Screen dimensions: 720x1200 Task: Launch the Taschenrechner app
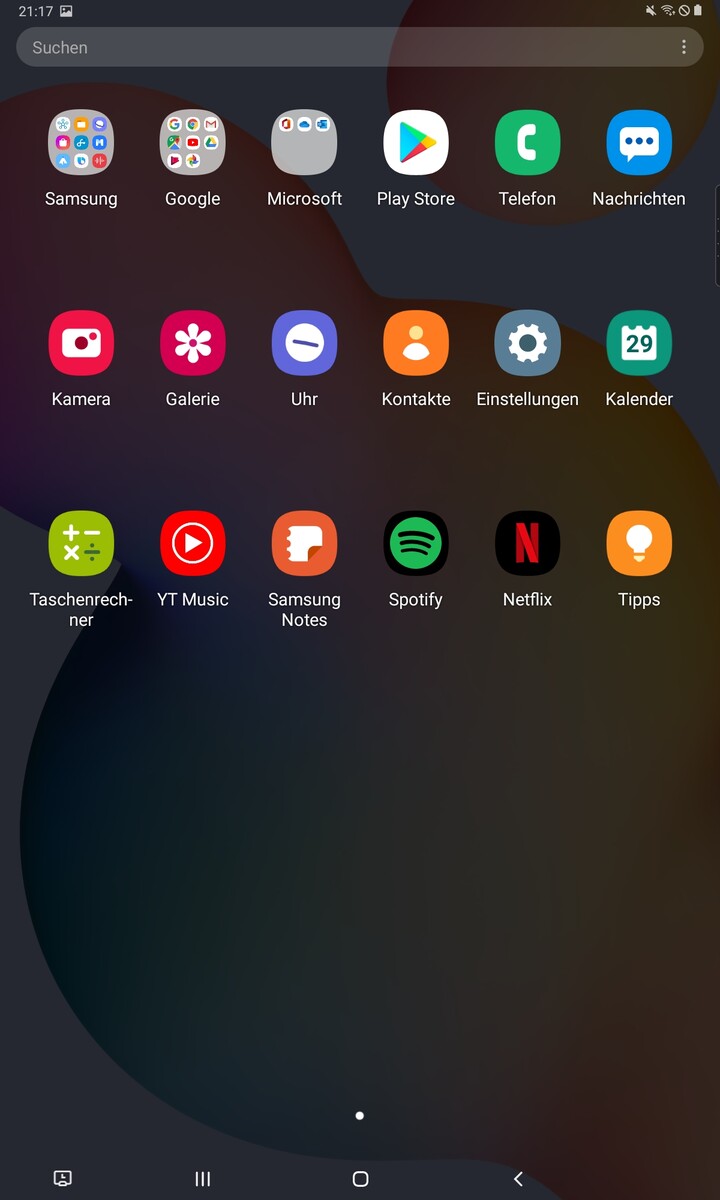click(81, 544)
